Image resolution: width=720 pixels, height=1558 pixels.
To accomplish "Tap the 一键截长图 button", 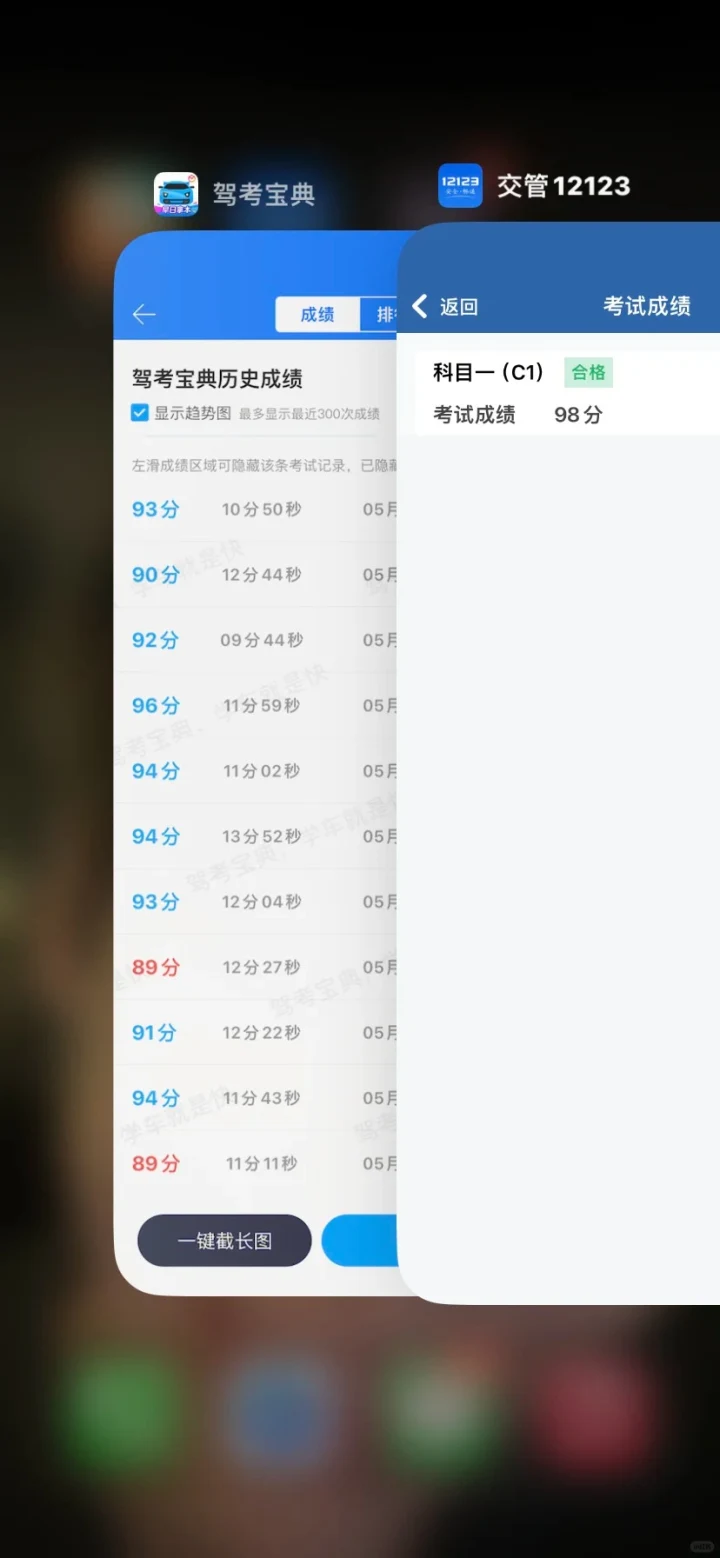I will [224, 1240].
